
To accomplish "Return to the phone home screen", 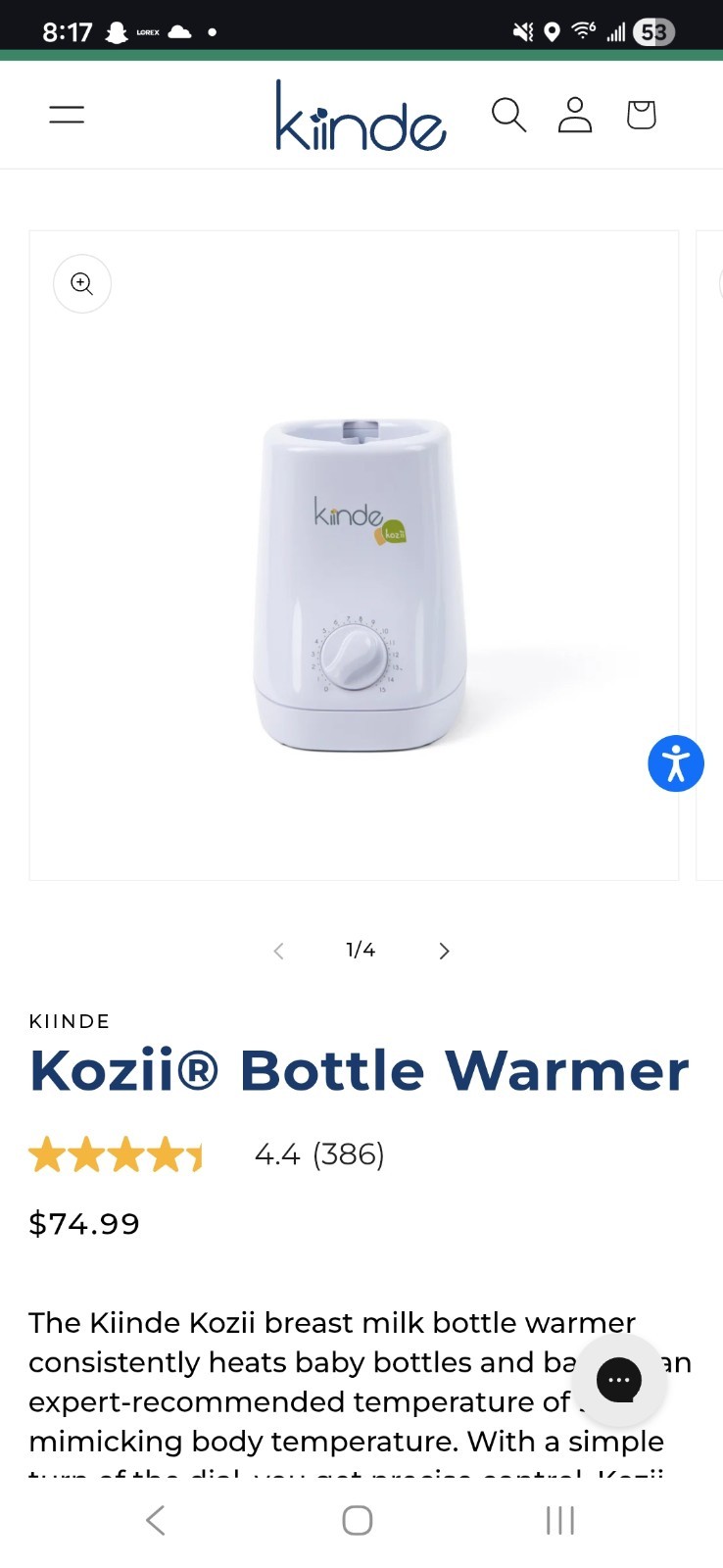I will point(358,1520).
